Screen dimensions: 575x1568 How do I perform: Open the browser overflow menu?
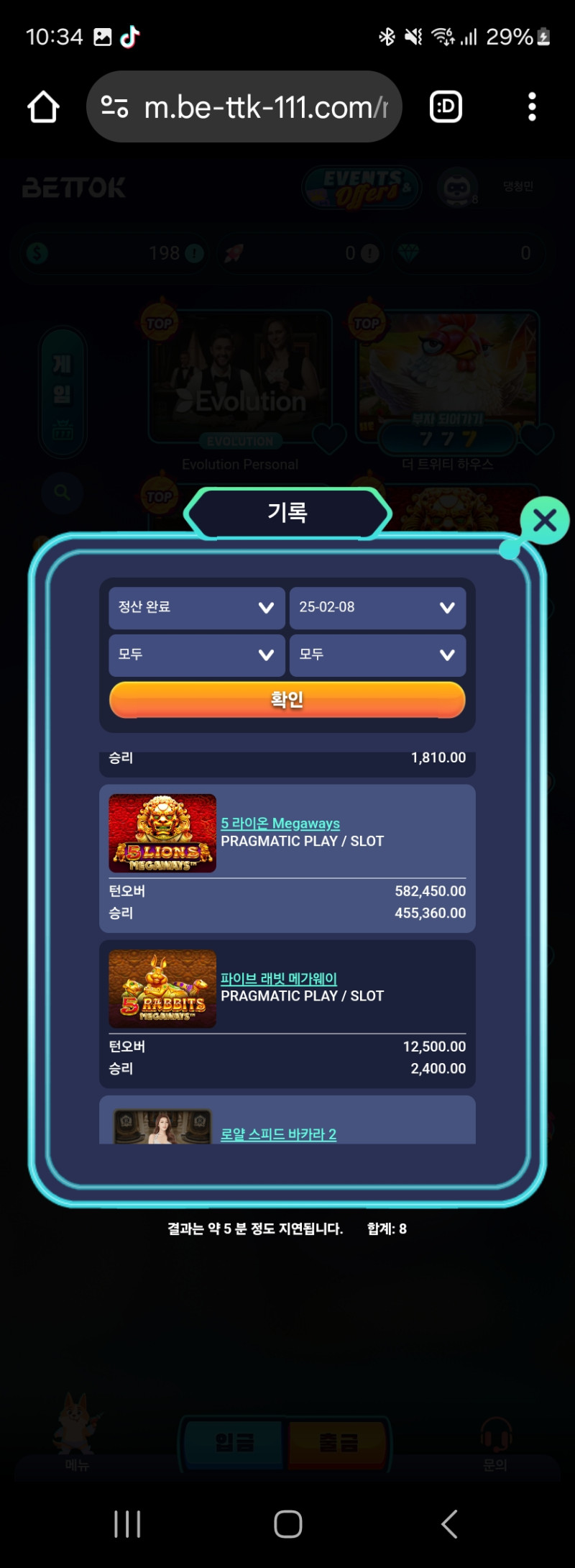[x=532, y=107]
